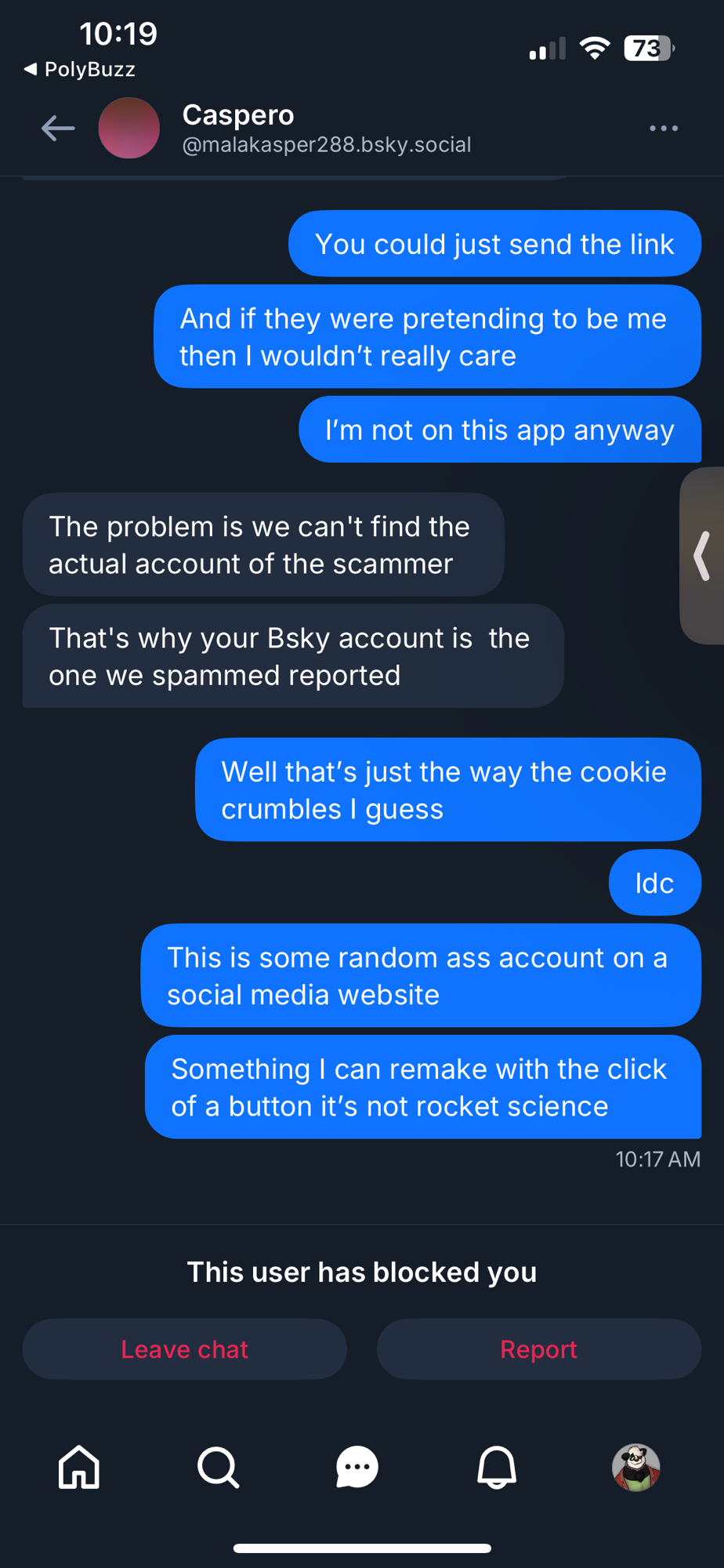Open the three-dot conversation options menu
The image size is (724, 1568).
point(663,128)
